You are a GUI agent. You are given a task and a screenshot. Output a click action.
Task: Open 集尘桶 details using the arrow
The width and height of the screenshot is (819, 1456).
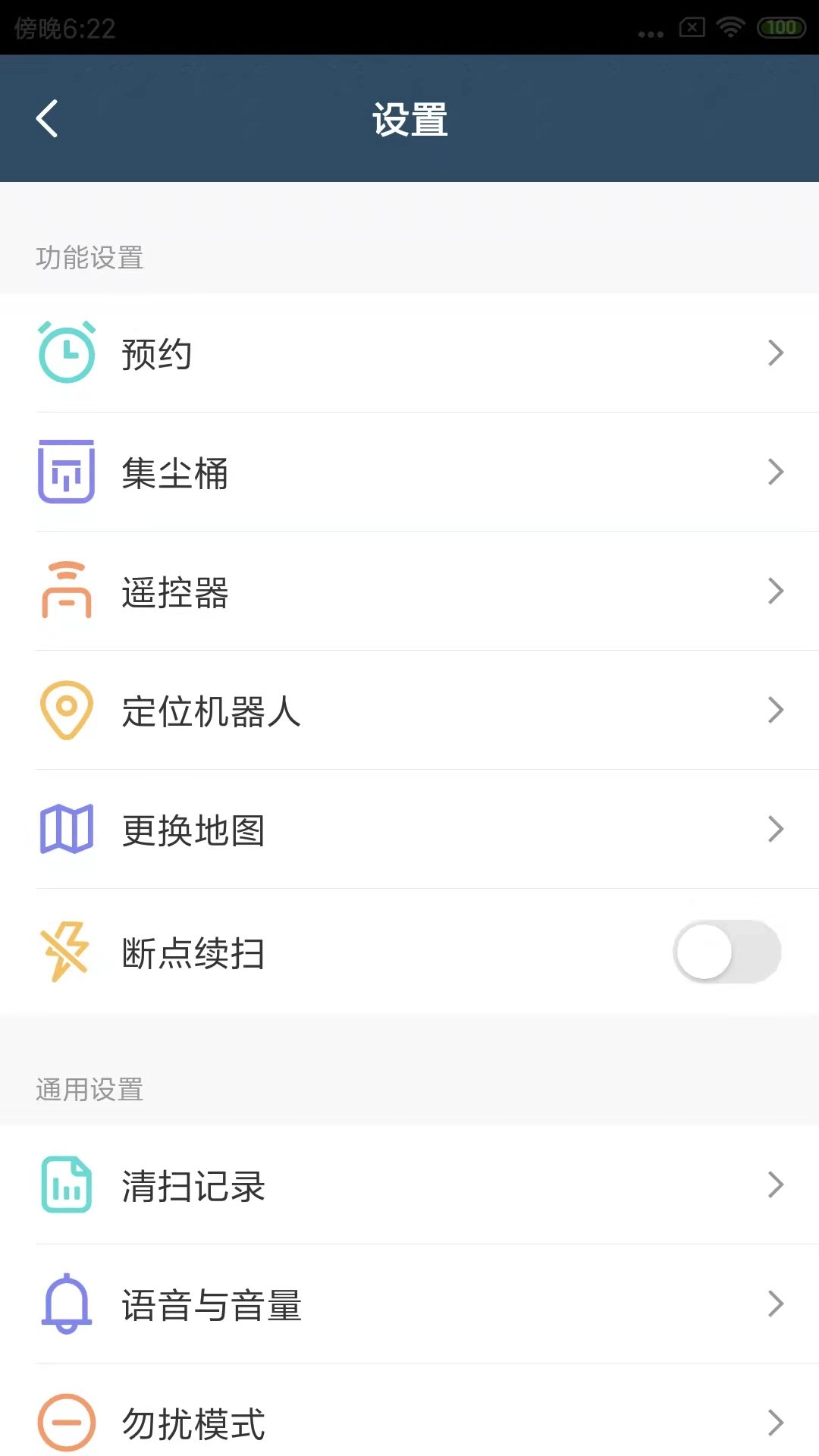click(775, 472)
